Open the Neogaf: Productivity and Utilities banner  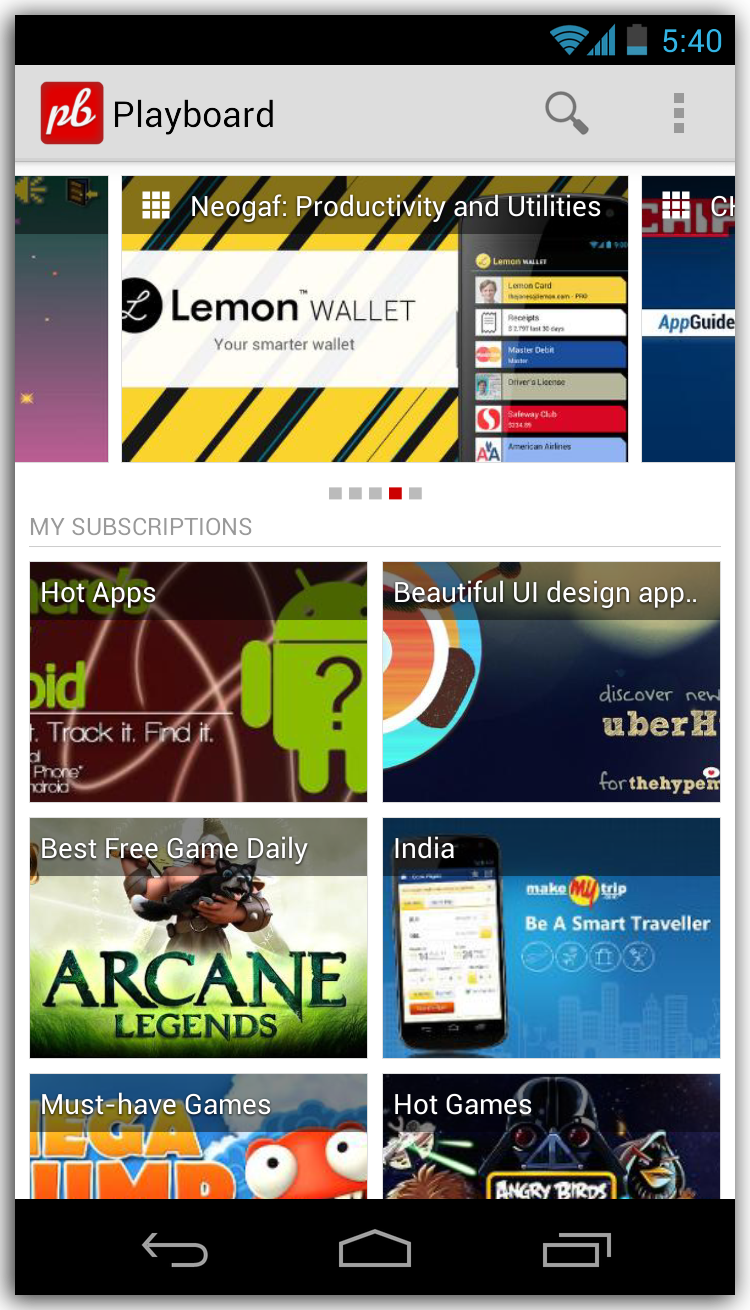(x=375, y=319)
